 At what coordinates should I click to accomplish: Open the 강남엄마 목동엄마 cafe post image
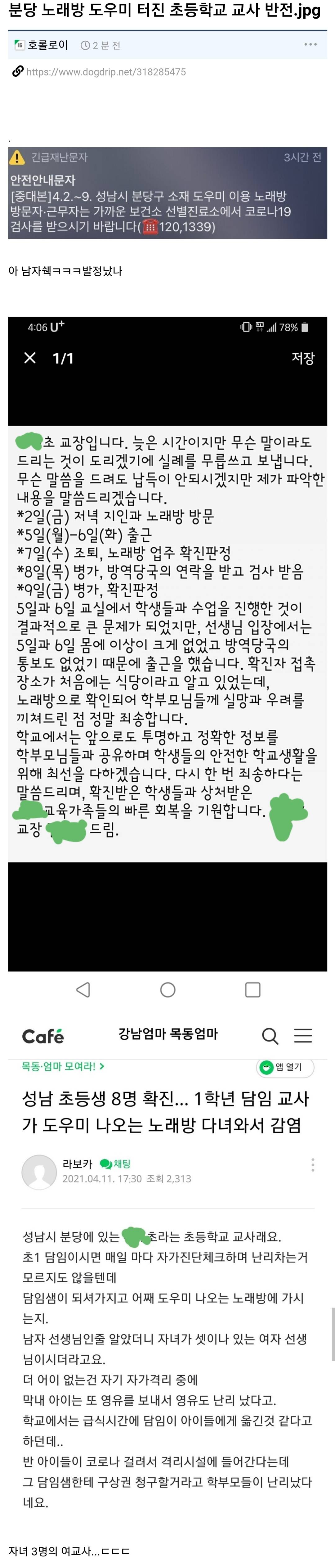point(167,1272)
